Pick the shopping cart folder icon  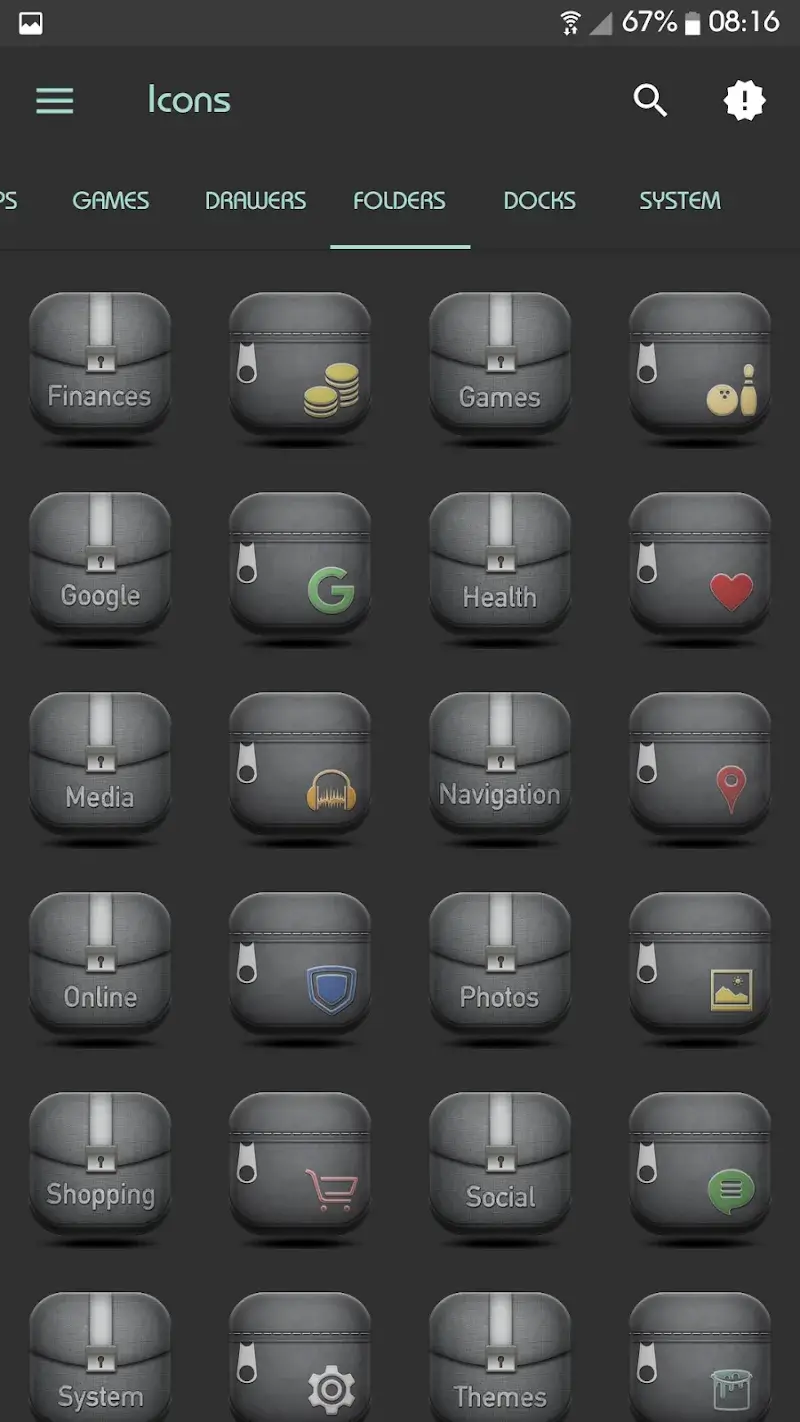[x=300, y=1164]
